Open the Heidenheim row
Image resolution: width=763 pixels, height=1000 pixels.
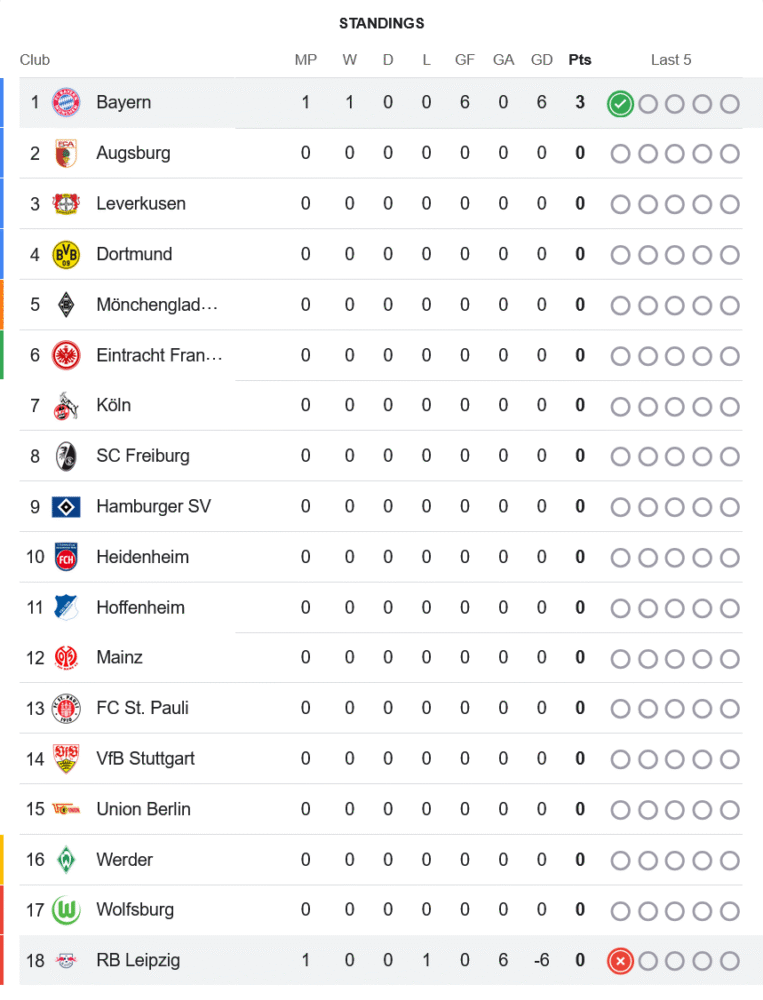(142, 557)
